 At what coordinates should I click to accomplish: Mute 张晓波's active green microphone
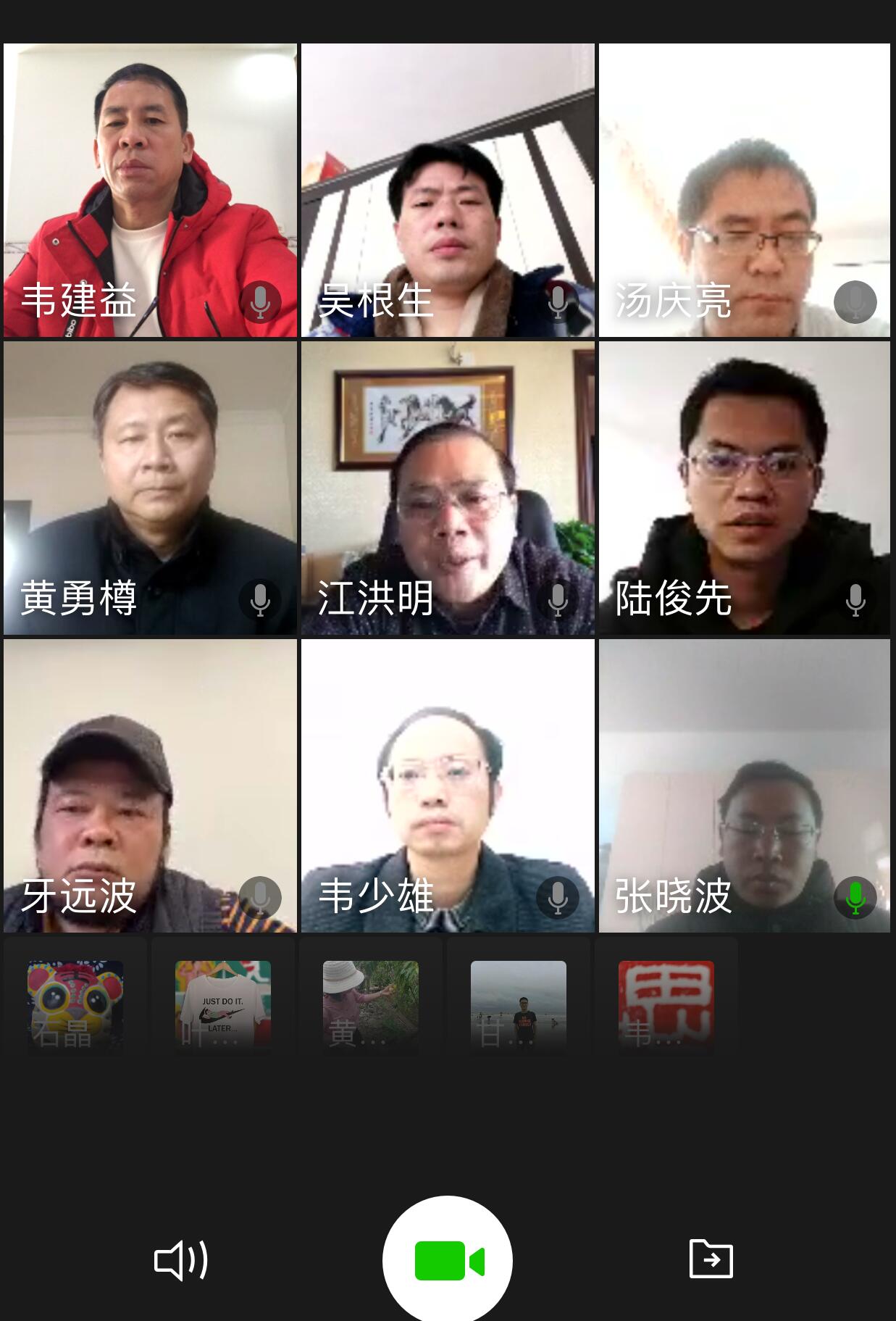point(855,897)
